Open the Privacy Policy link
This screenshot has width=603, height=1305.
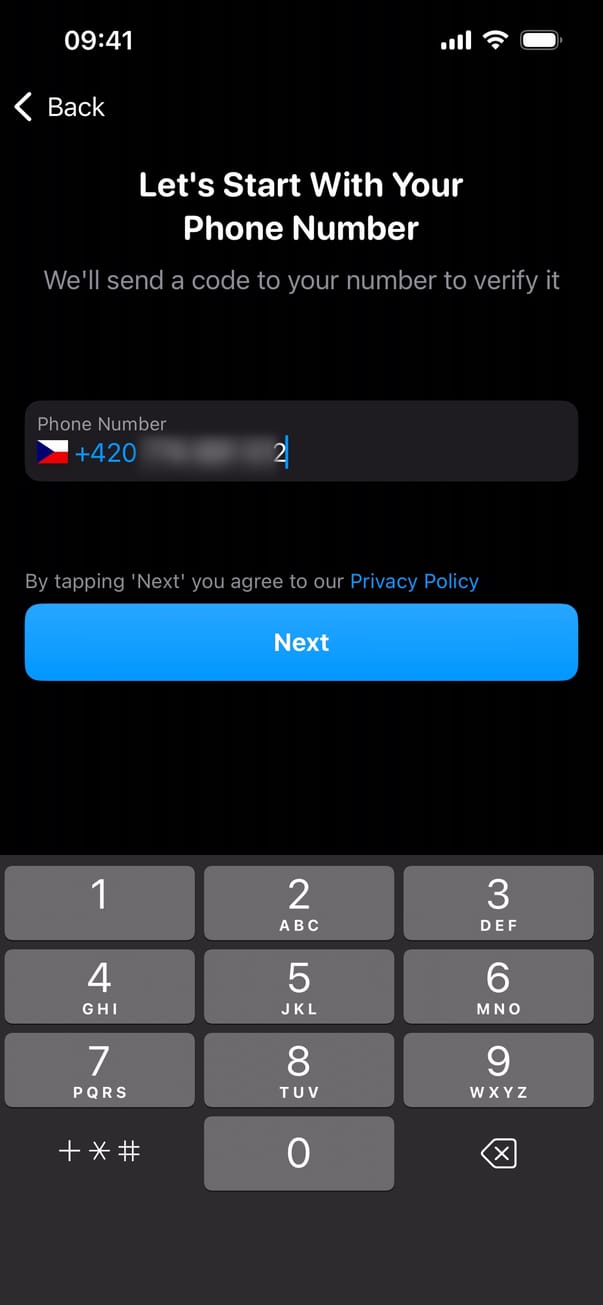point(414,581)
